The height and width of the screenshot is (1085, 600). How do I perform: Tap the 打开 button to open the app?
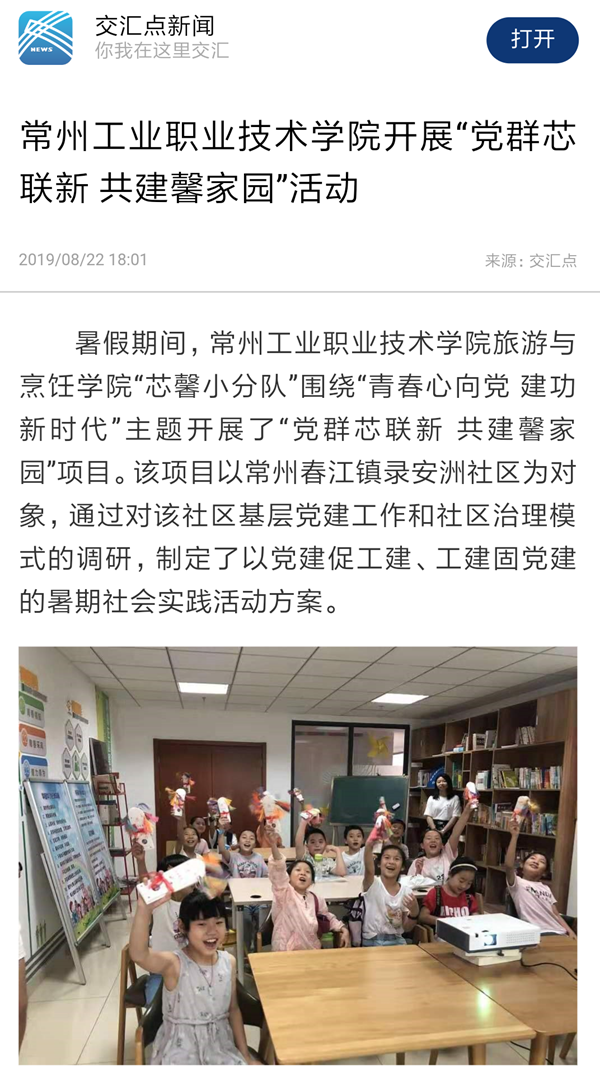click(532, 40)
